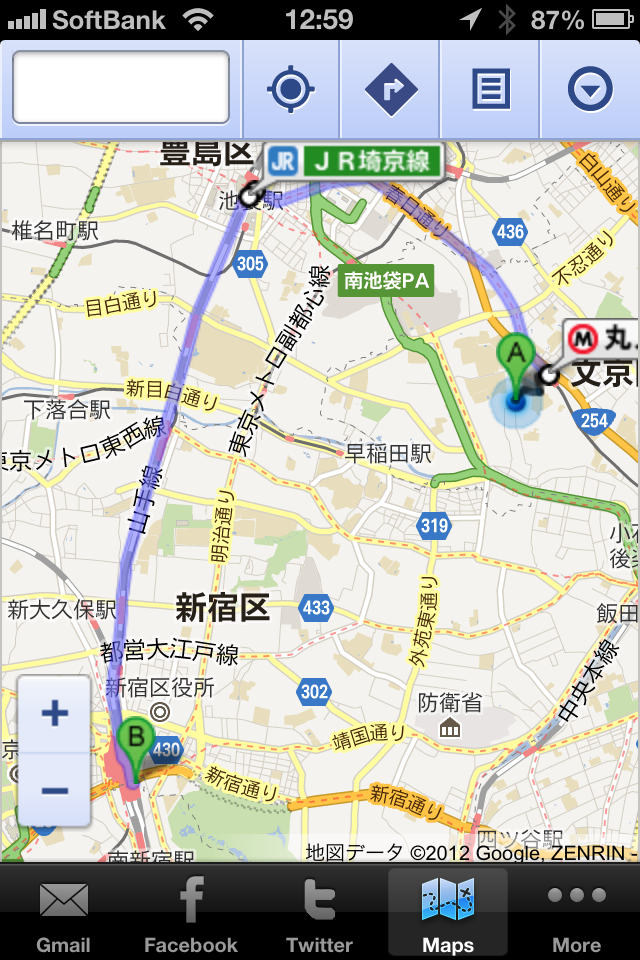640x960 pixels.
Task: Zoom in on the map
Action: tap(55, 714)
